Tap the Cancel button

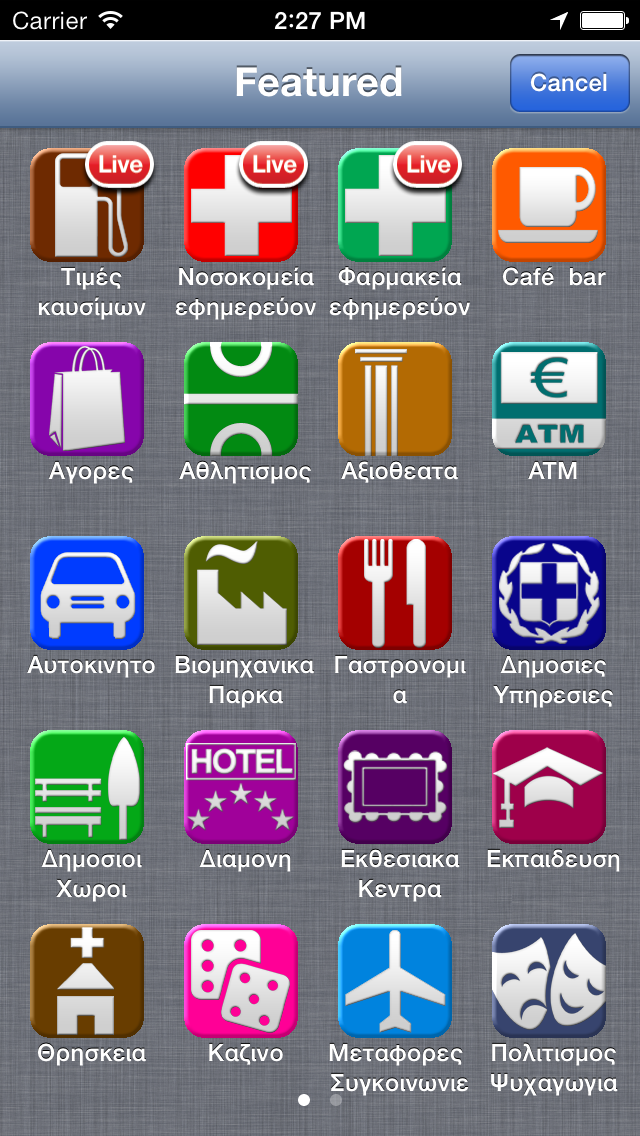pos(569,83)
